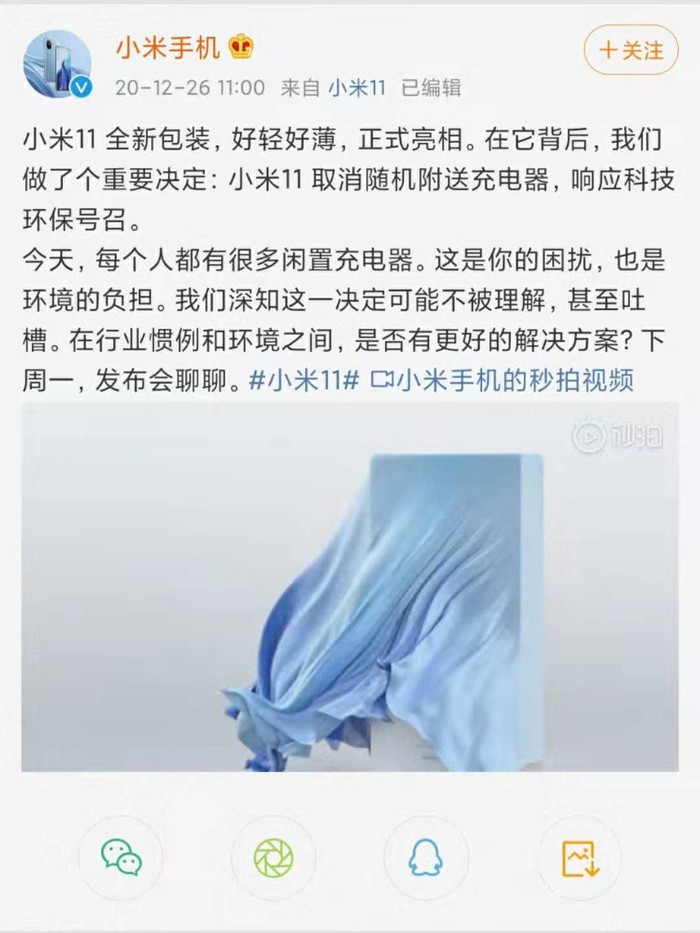Viewport: 700px width, 933px height.
Task: Play the blue cloth box video
Action: 350,588
